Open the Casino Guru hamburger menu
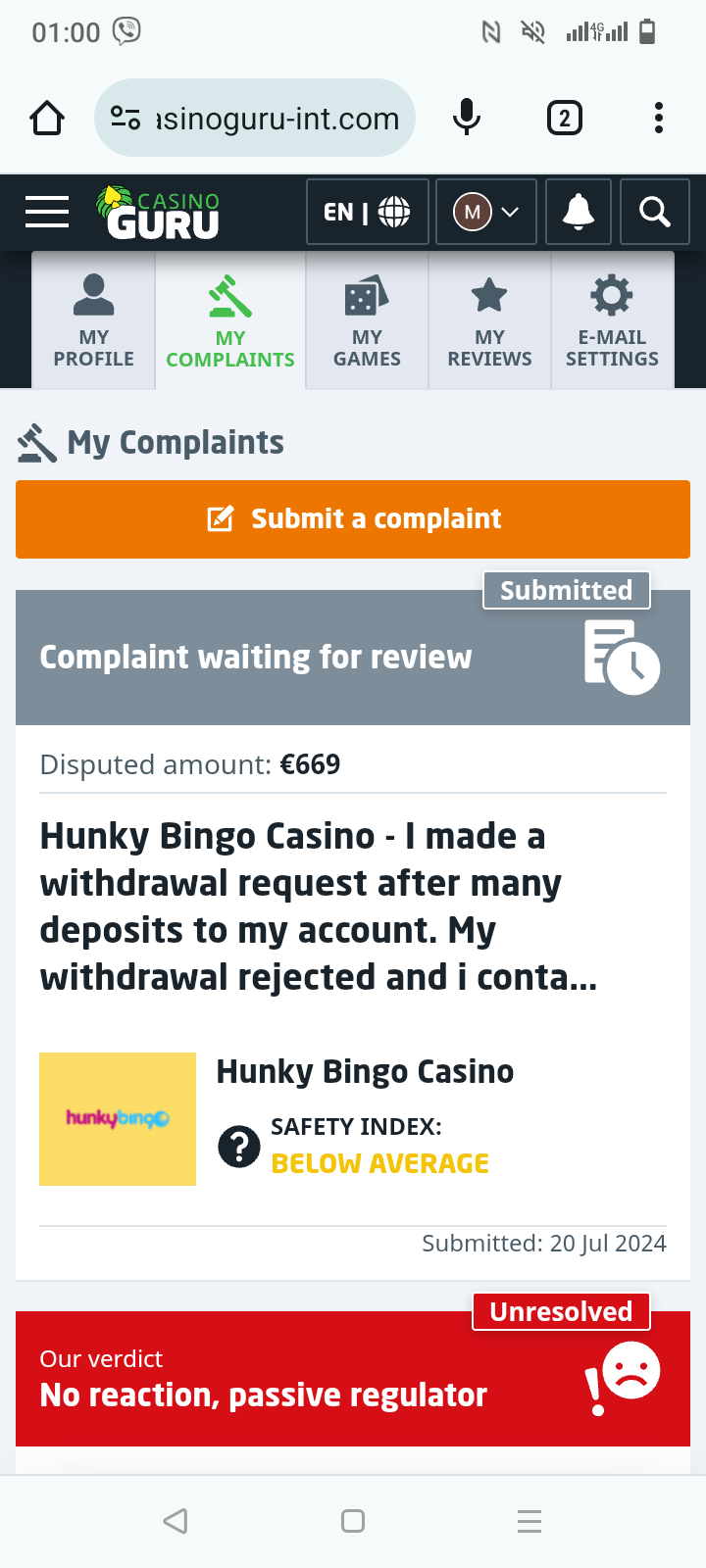706x1568 pixels. pos(47,212)
